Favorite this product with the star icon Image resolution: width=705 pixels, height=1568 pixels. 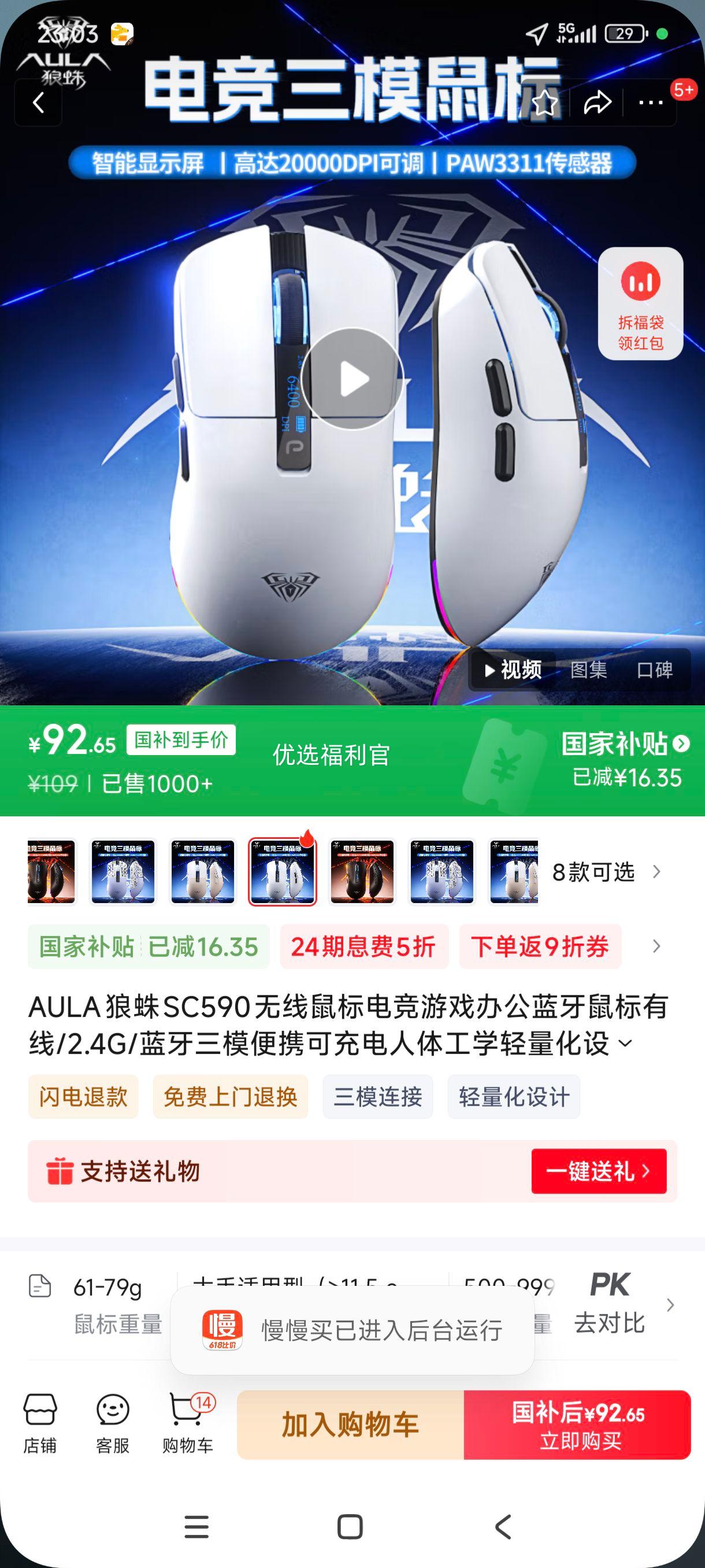(544, 103)
